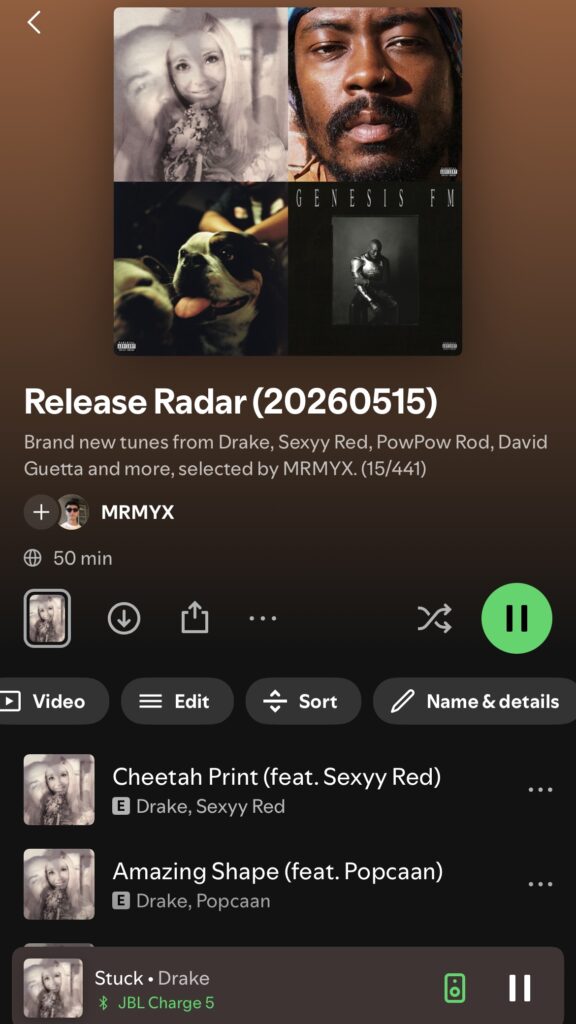The height and width of the screenshot is (1024, 576).
Task: Download the Release Radar playlist
Action: (124, 618)
